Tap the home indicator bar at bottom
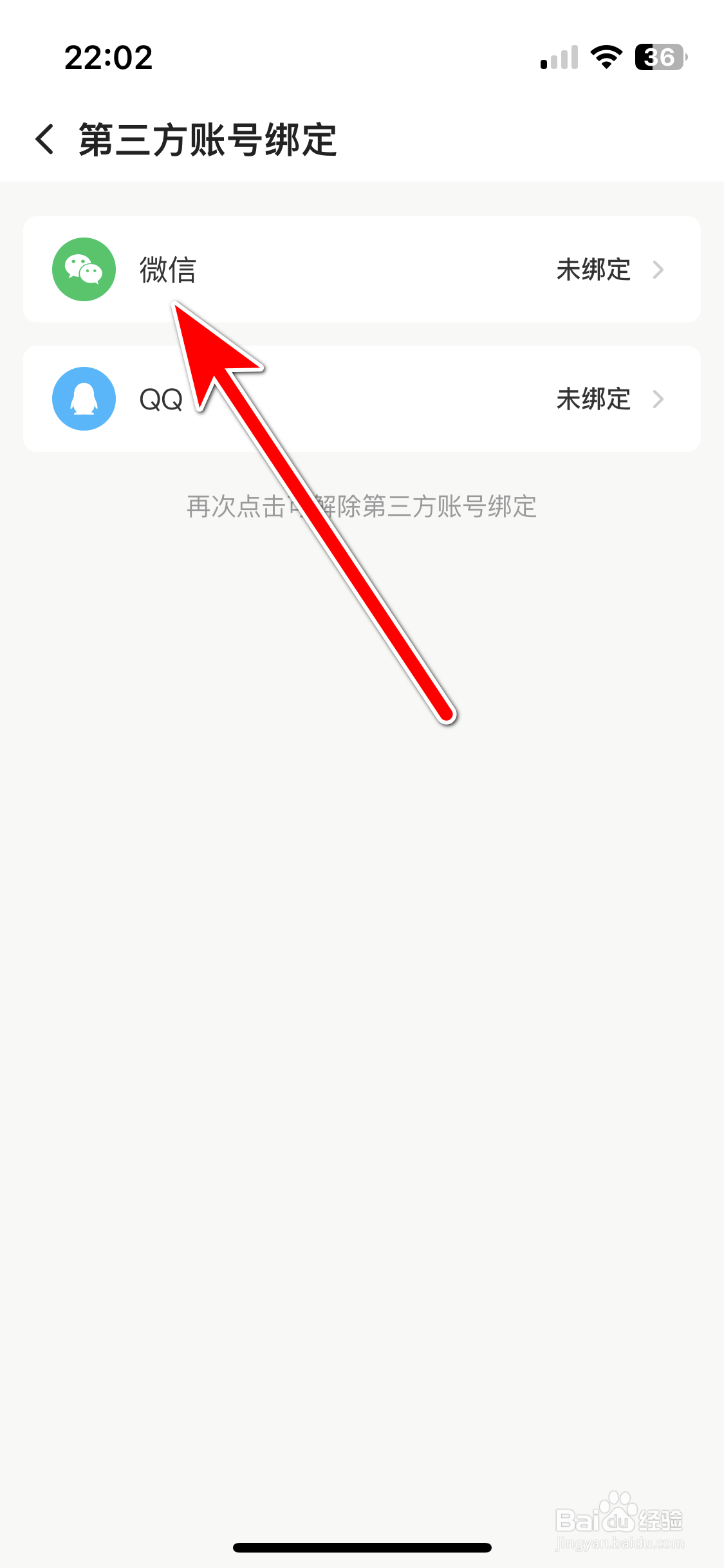 (362, 1548)
